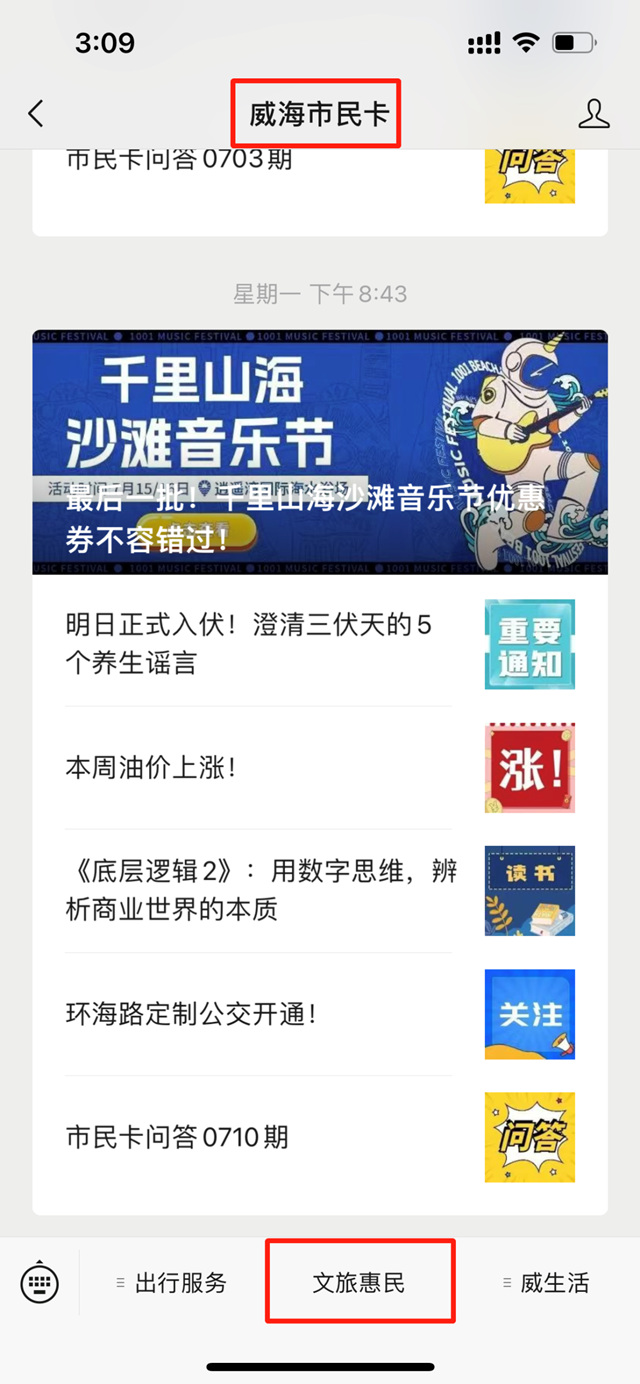Select the 文旅惠民 menu

[x=359, y=1283]
